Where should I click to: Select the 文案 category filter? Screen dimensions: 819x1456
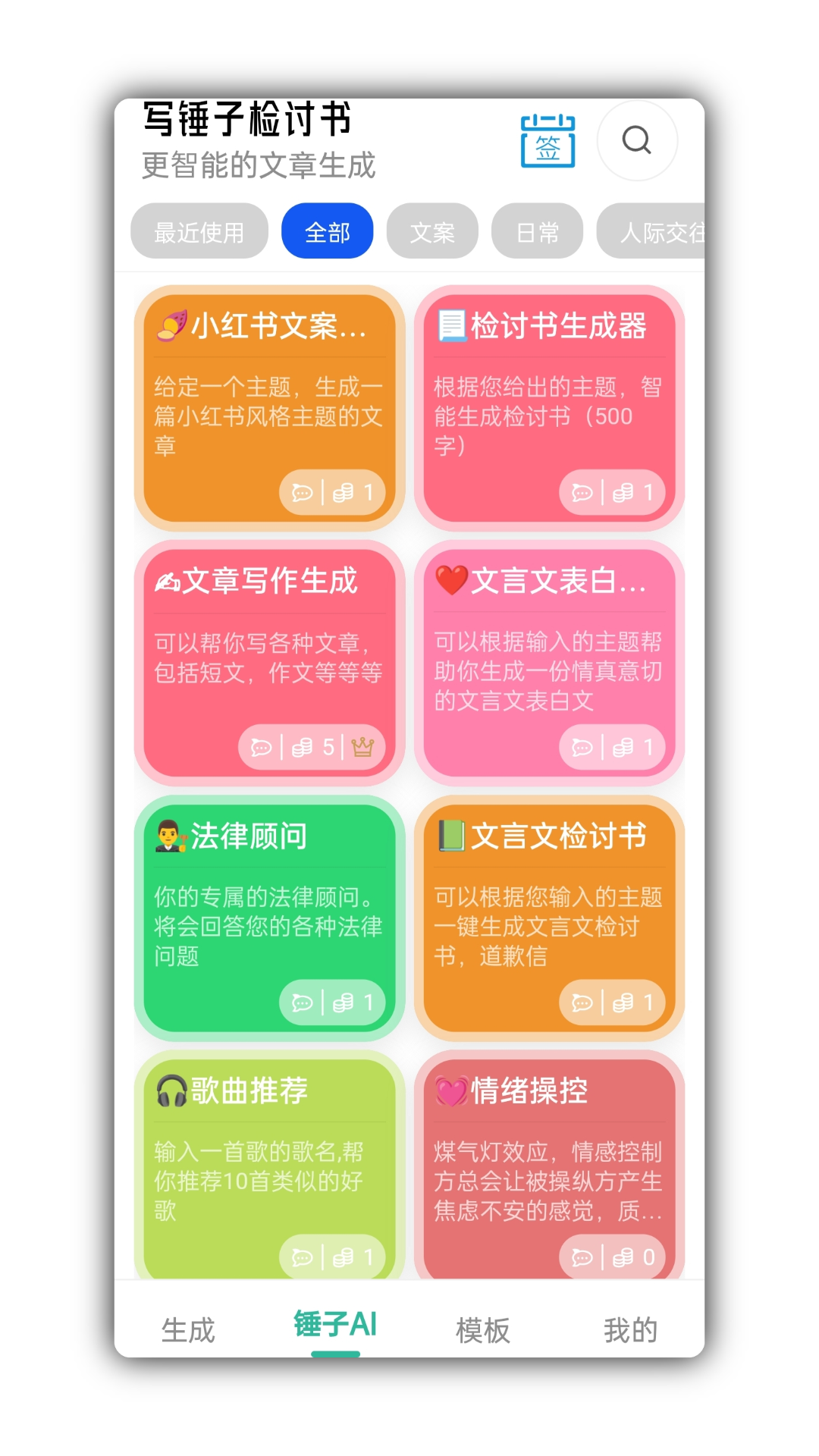[431, 231]
